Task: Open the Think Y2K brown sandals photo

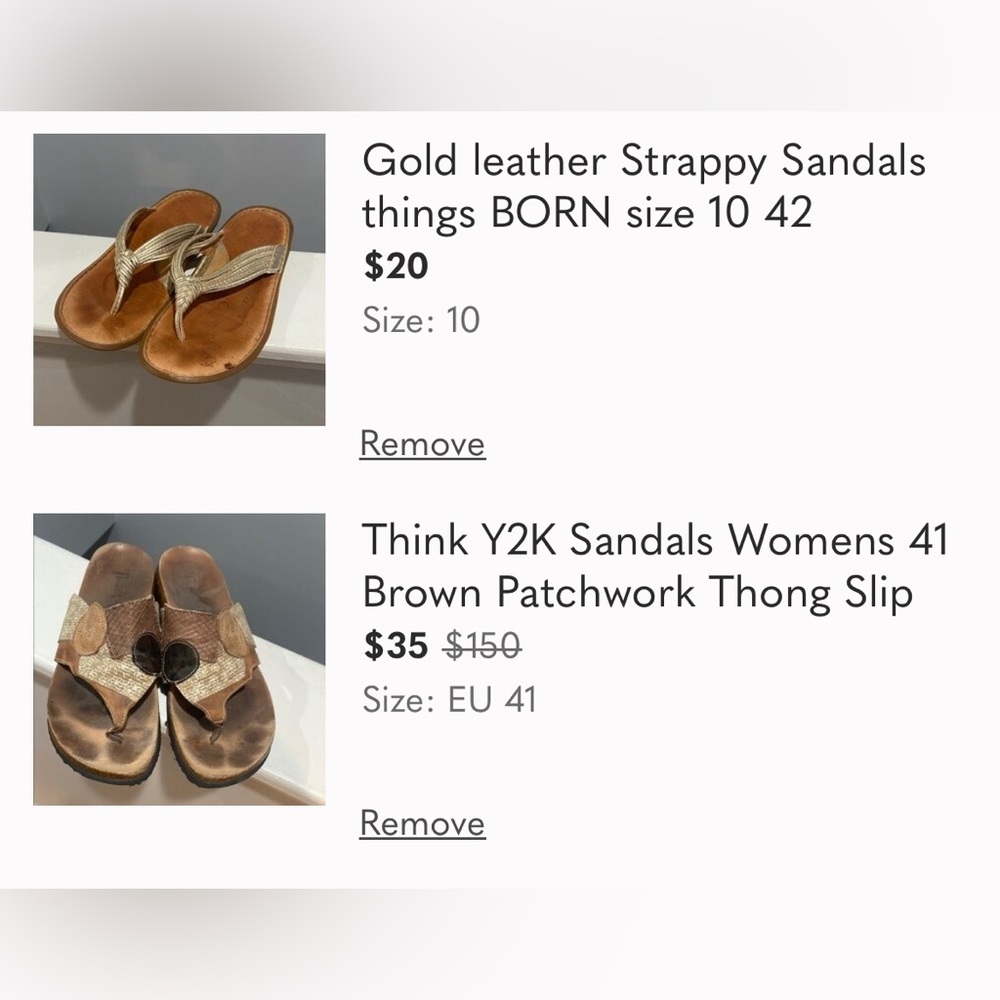Action: [x=179, y=660]
